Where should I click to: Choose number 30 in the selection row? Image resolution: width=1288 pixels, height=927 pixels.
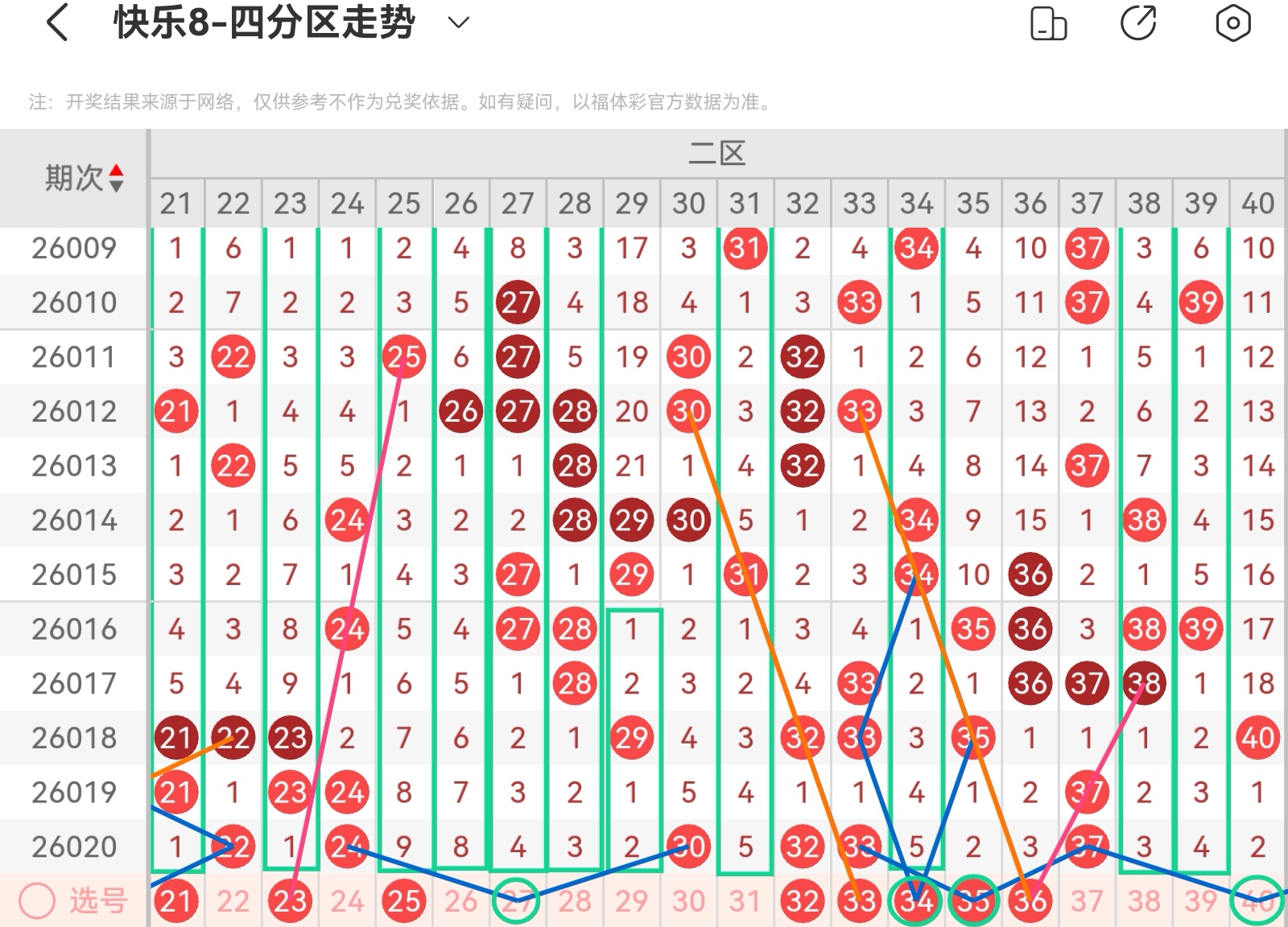point(688,901)
